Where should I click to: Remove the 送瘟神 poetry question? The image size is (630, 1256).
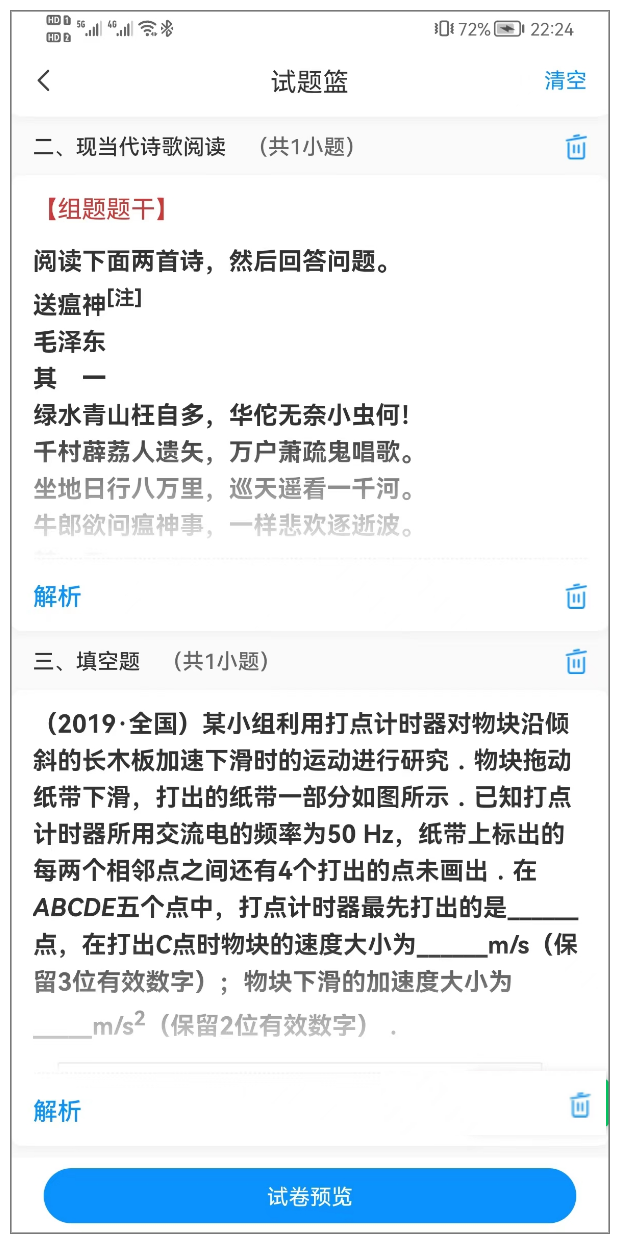tap(576, 597)
